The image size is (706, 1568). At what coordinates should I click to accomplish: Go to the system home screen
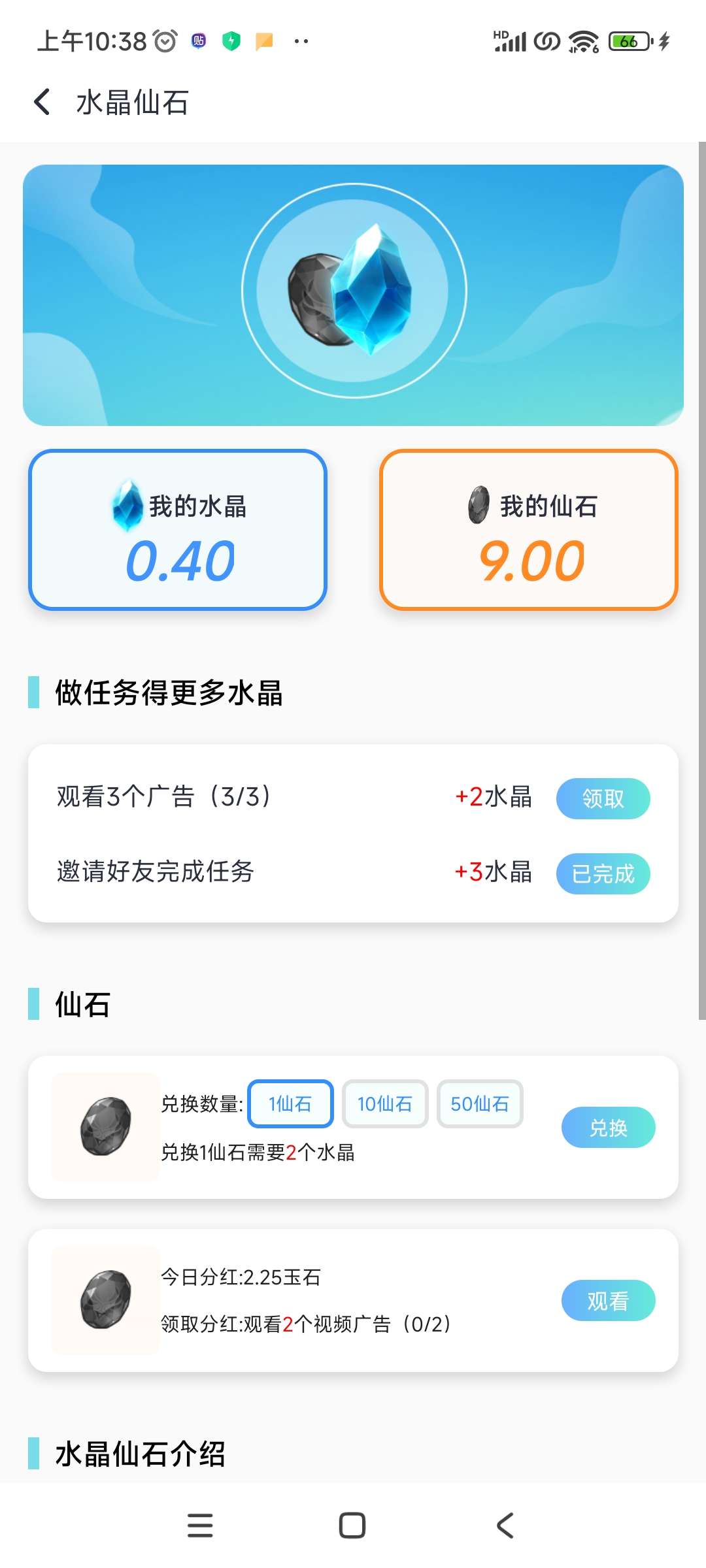pyautogui.click(x=352, y=1526)
